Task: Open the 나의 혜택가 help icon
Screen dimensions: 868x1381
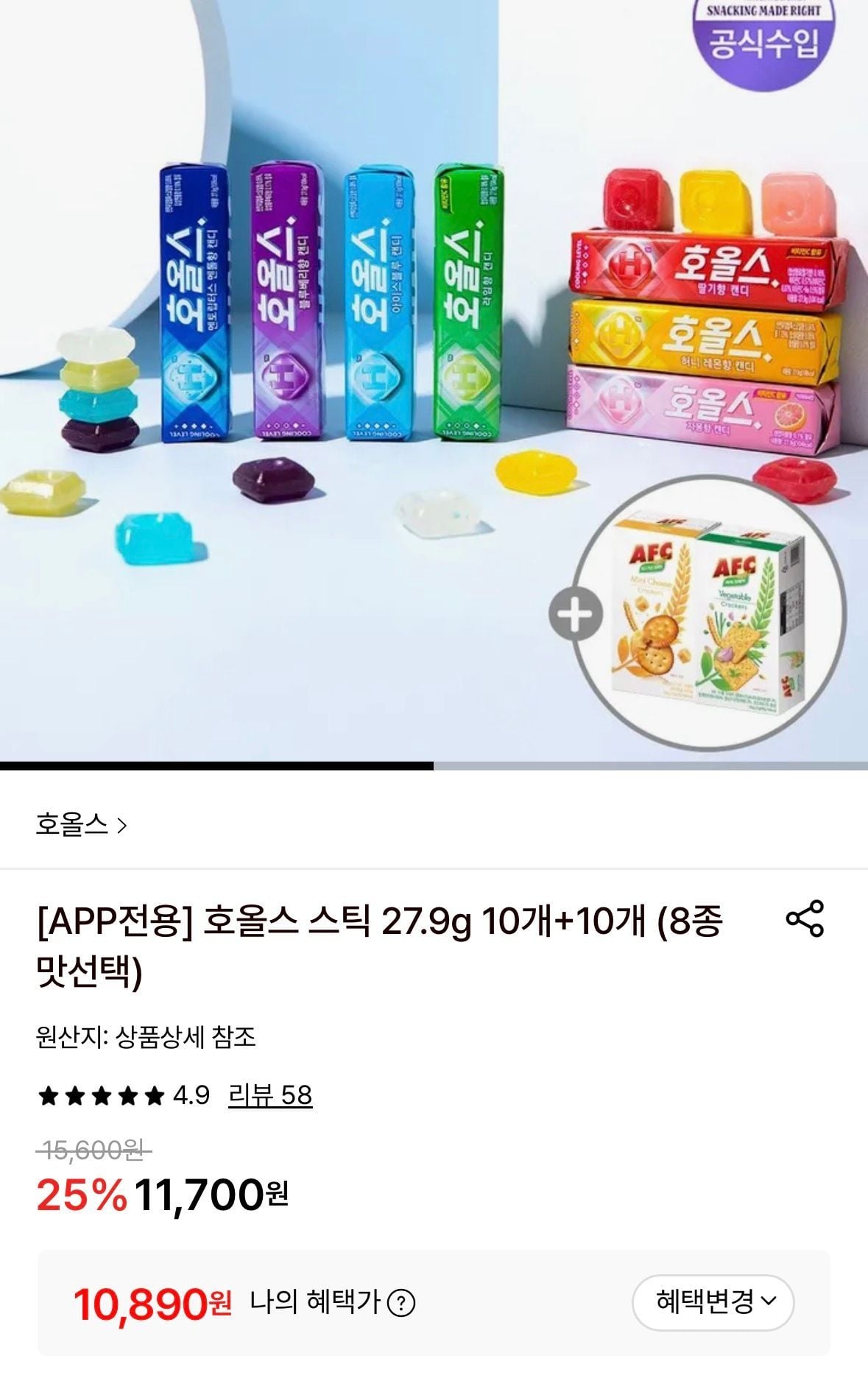Action: click(401, 1303)
